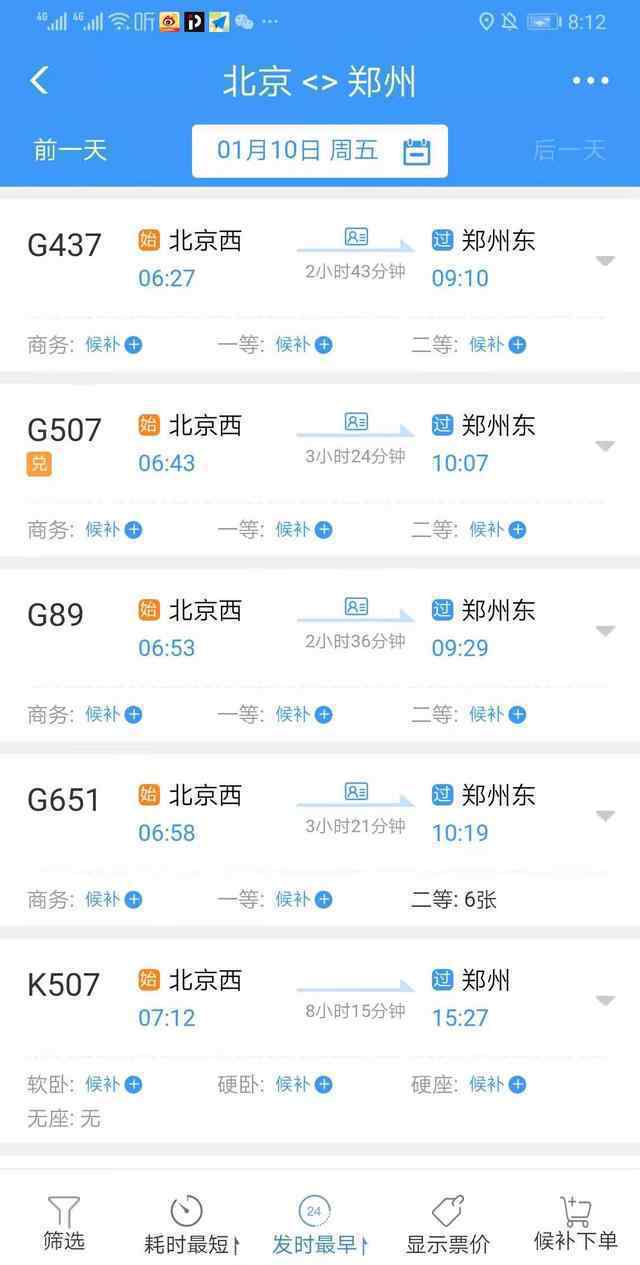Open the three-dot overflow menu
Screen dimensions: 640x1265
(590, 81)
